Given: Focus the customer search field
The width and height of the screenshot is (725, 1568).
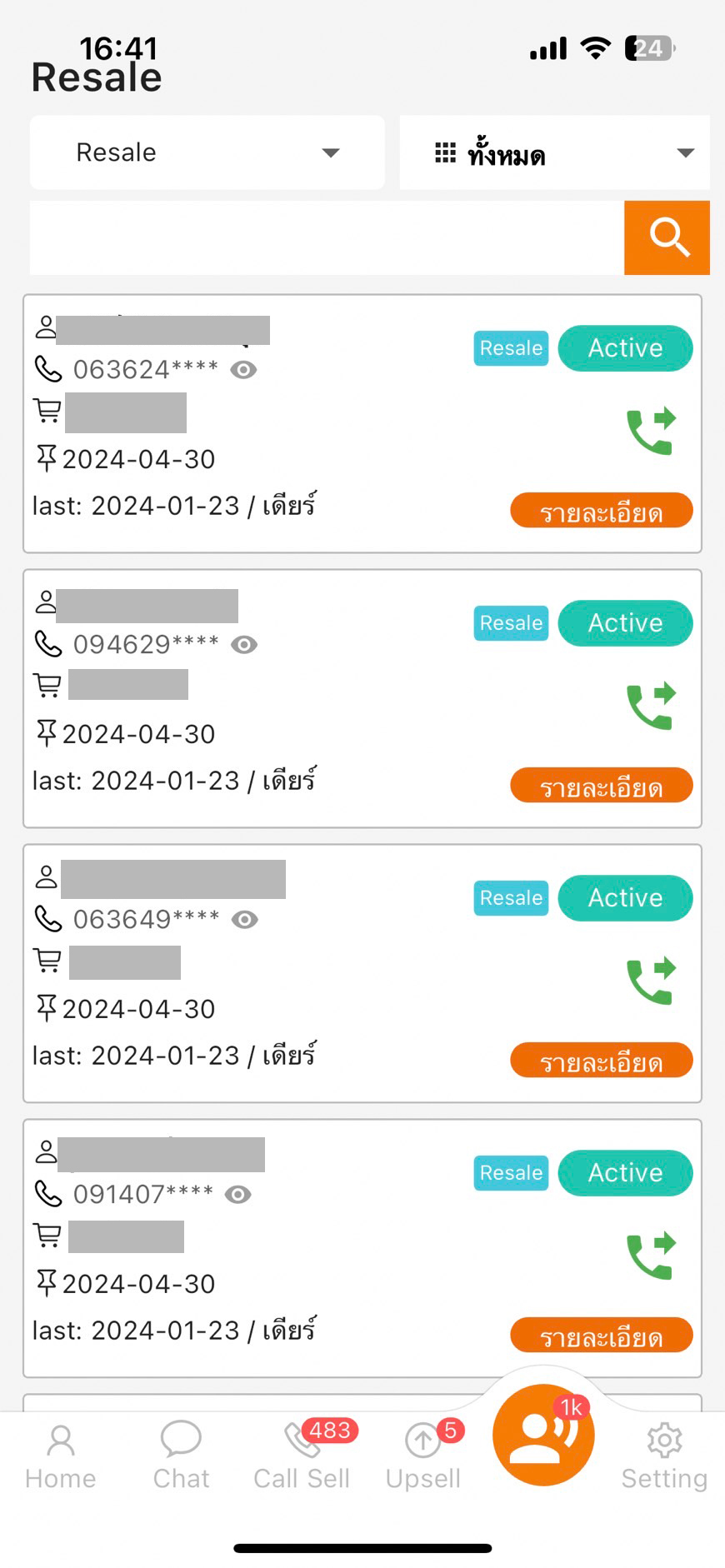Looking at the screenshot, I should point(327,237).
